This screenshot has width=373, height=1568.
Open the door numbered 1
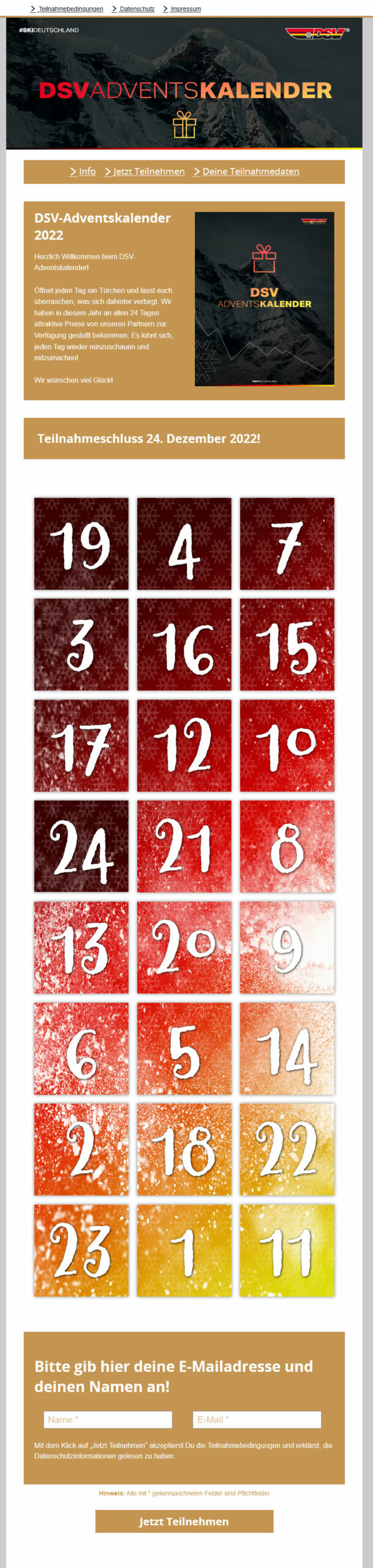pos(184,1250)
